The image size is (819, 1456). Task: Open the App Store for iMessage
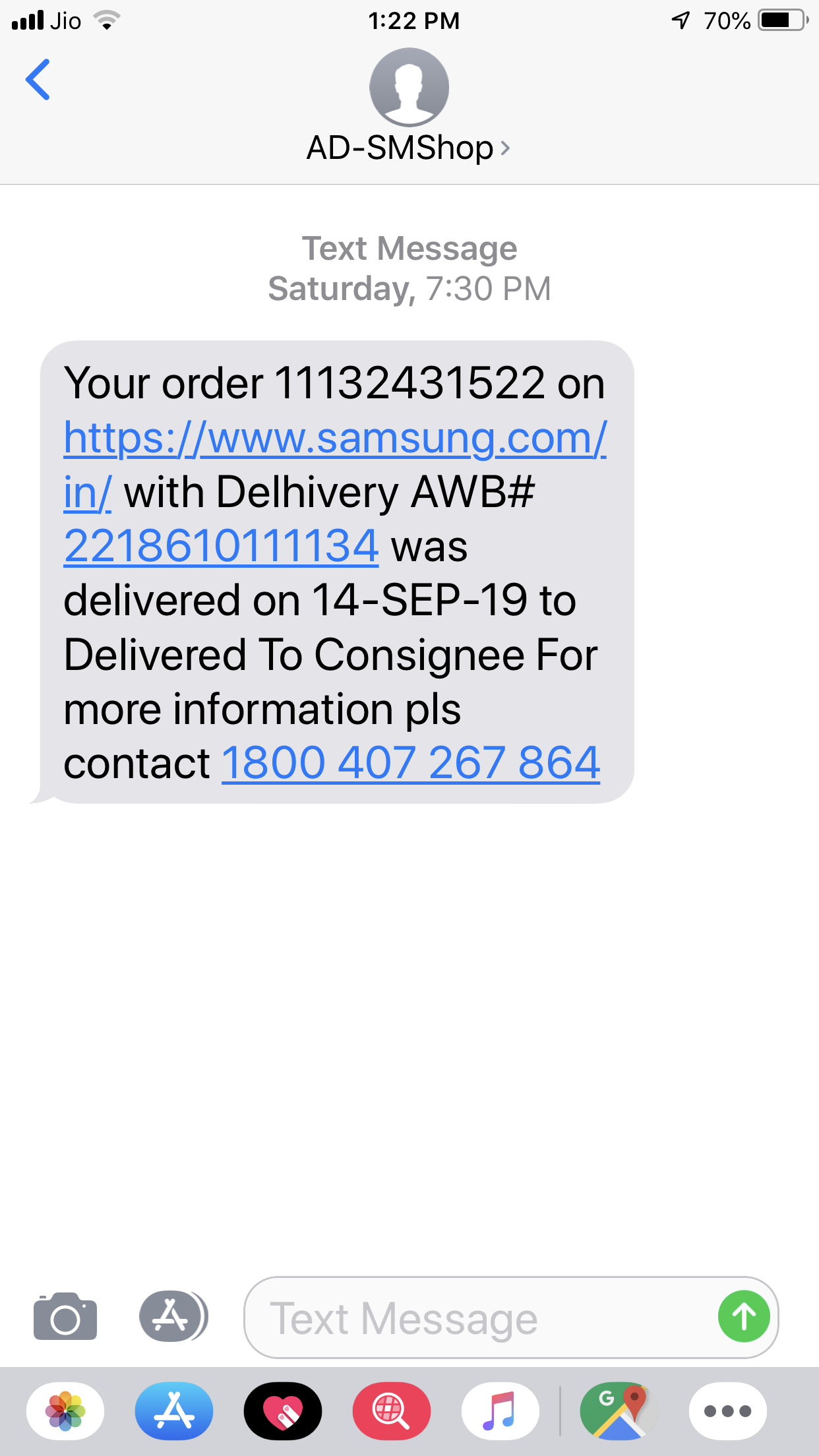pos(174,1411)
